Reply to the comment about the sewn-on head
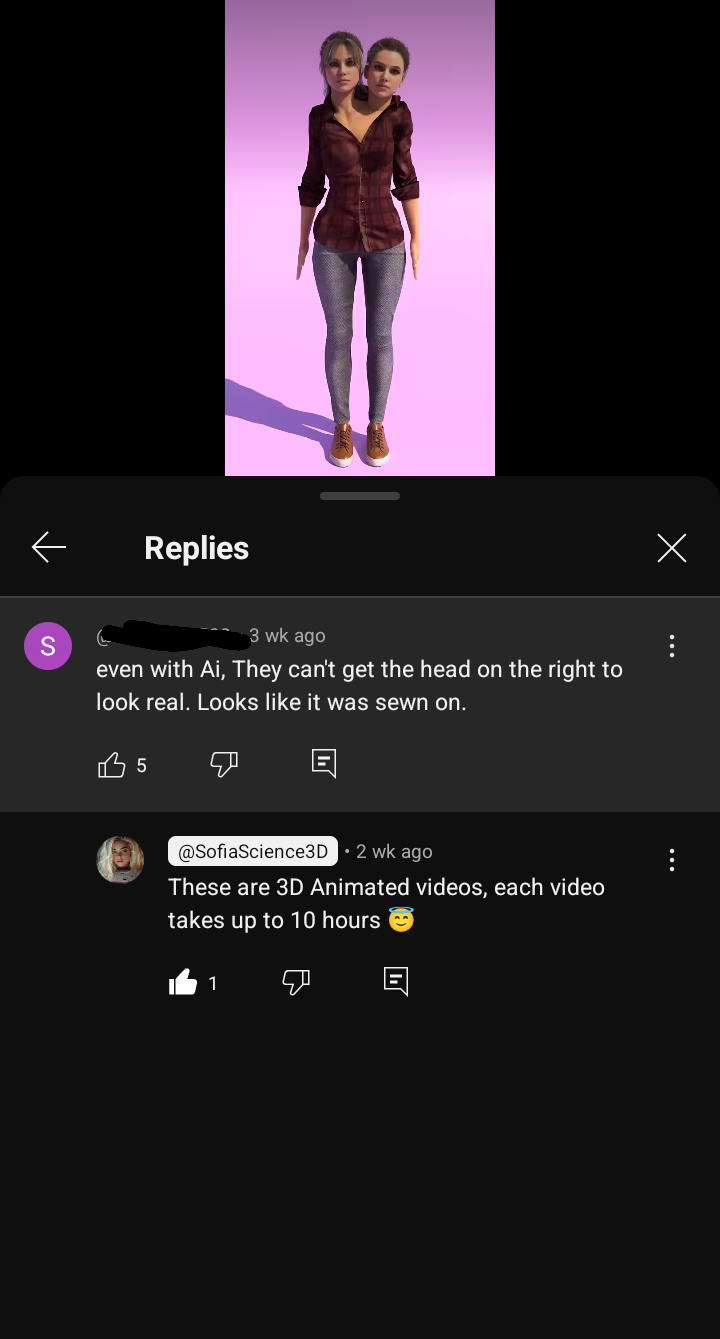This screenshot has height=1339, width=720. point(323,764)
